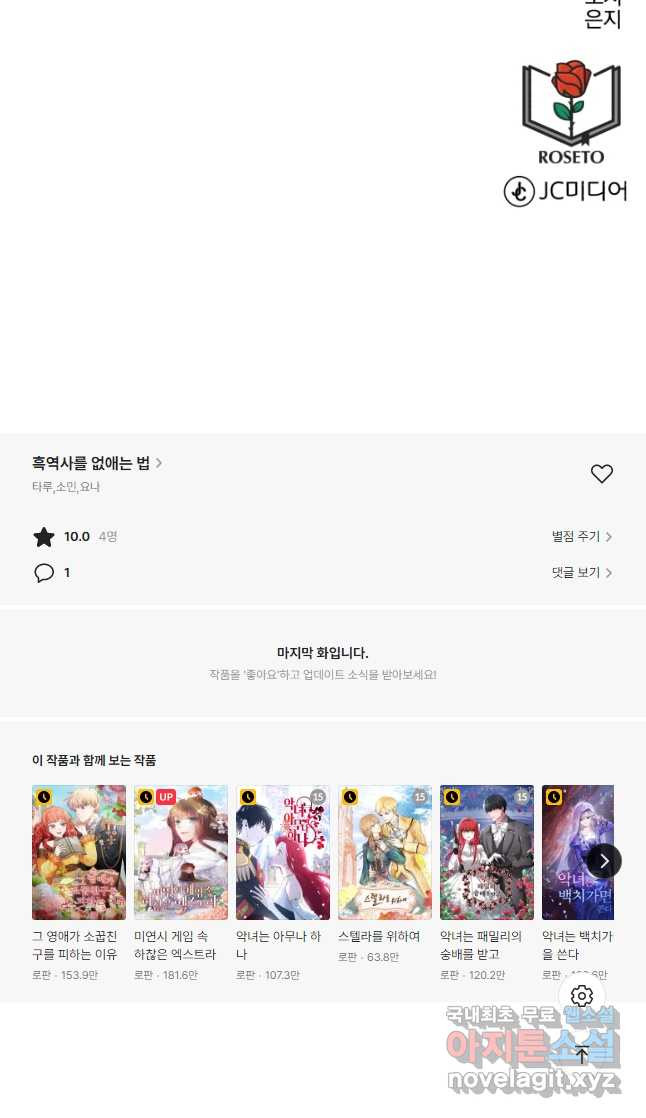Screen dimensions: 646x1118
Task: Jump back to top of page
Action: pyautogui.click(x=582, y=1054)
